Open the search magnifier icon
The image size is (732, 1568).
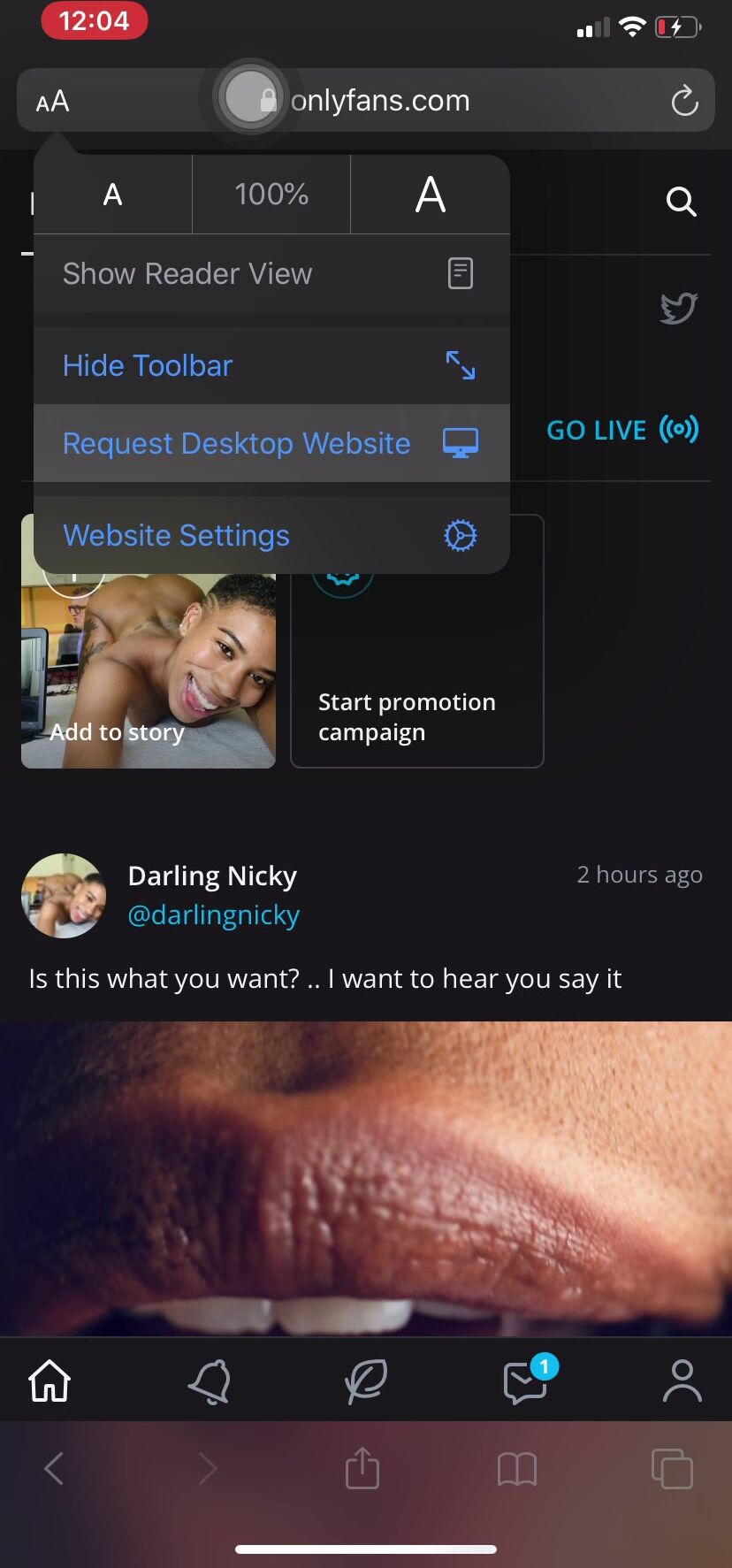681,202
